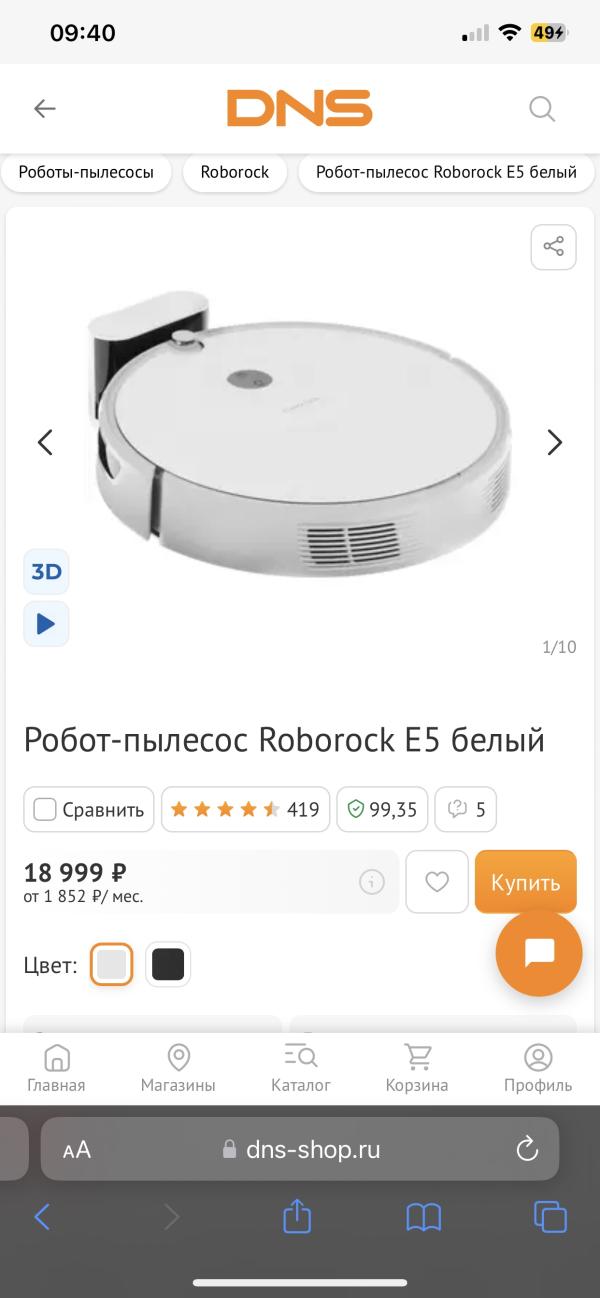Viewport: 600px width, 1298px height.
Task: Show the previous product image
Action: click(45, 442)
